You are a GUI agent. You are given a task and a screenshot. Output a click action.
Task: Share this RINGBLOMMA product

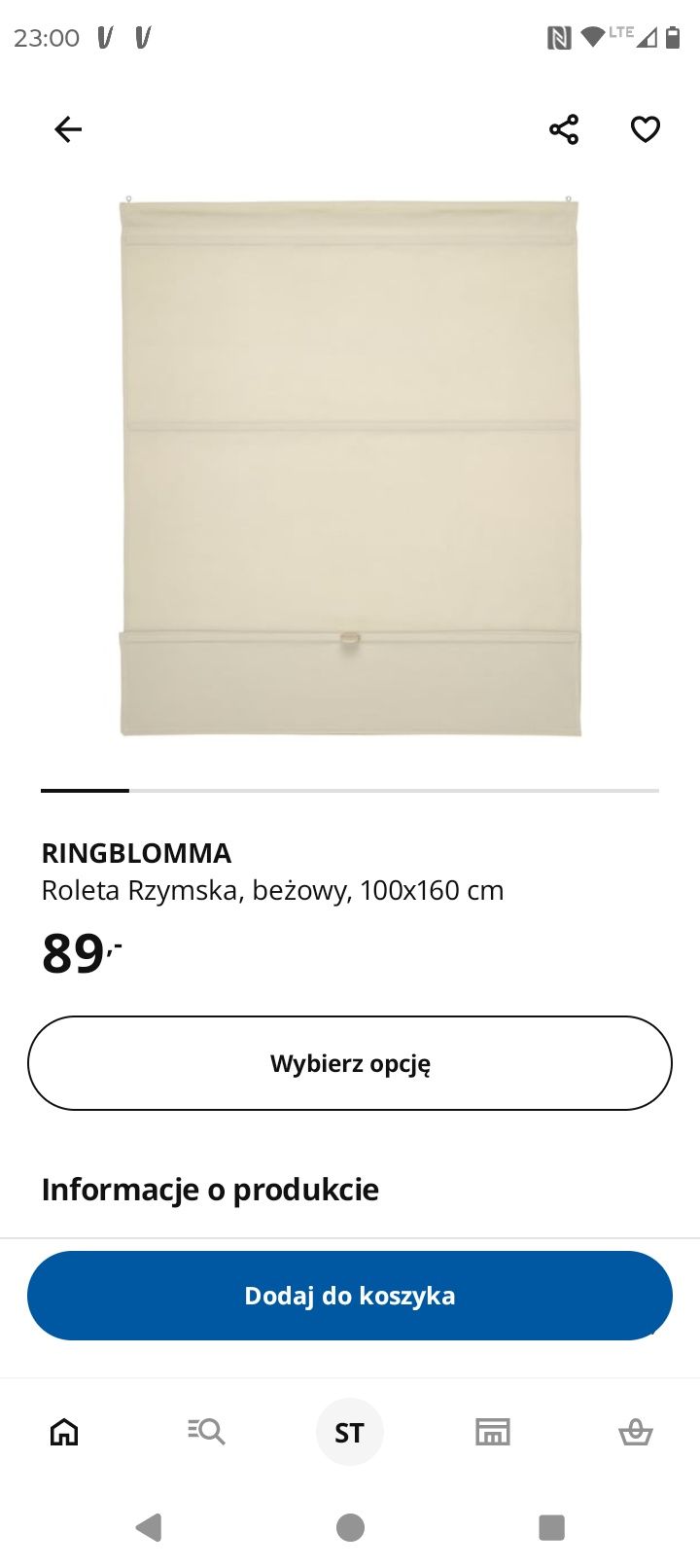[564, 129]
